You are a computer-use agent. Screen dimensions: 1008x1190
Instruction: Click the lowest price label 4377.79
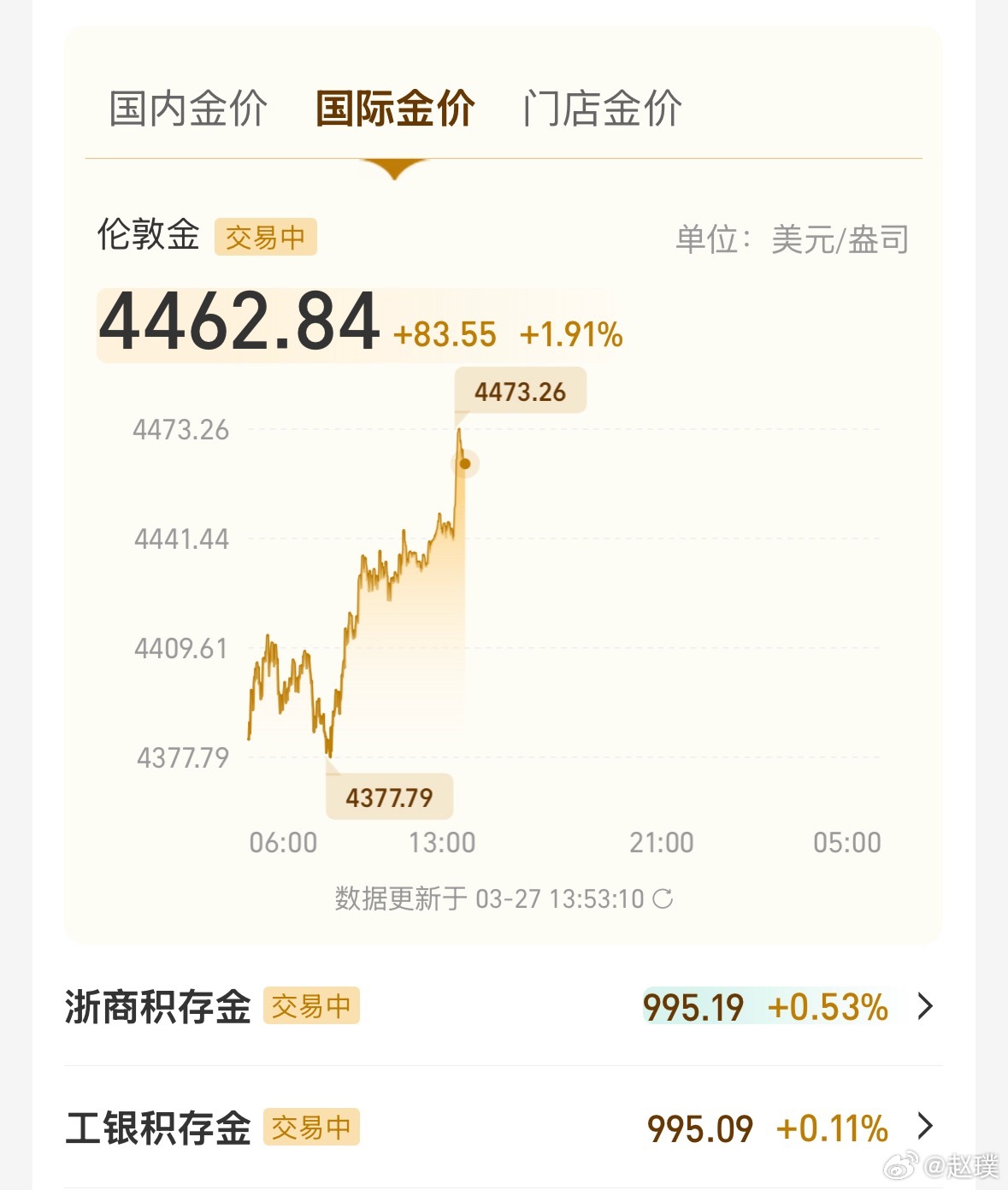[x=389, y=797]
